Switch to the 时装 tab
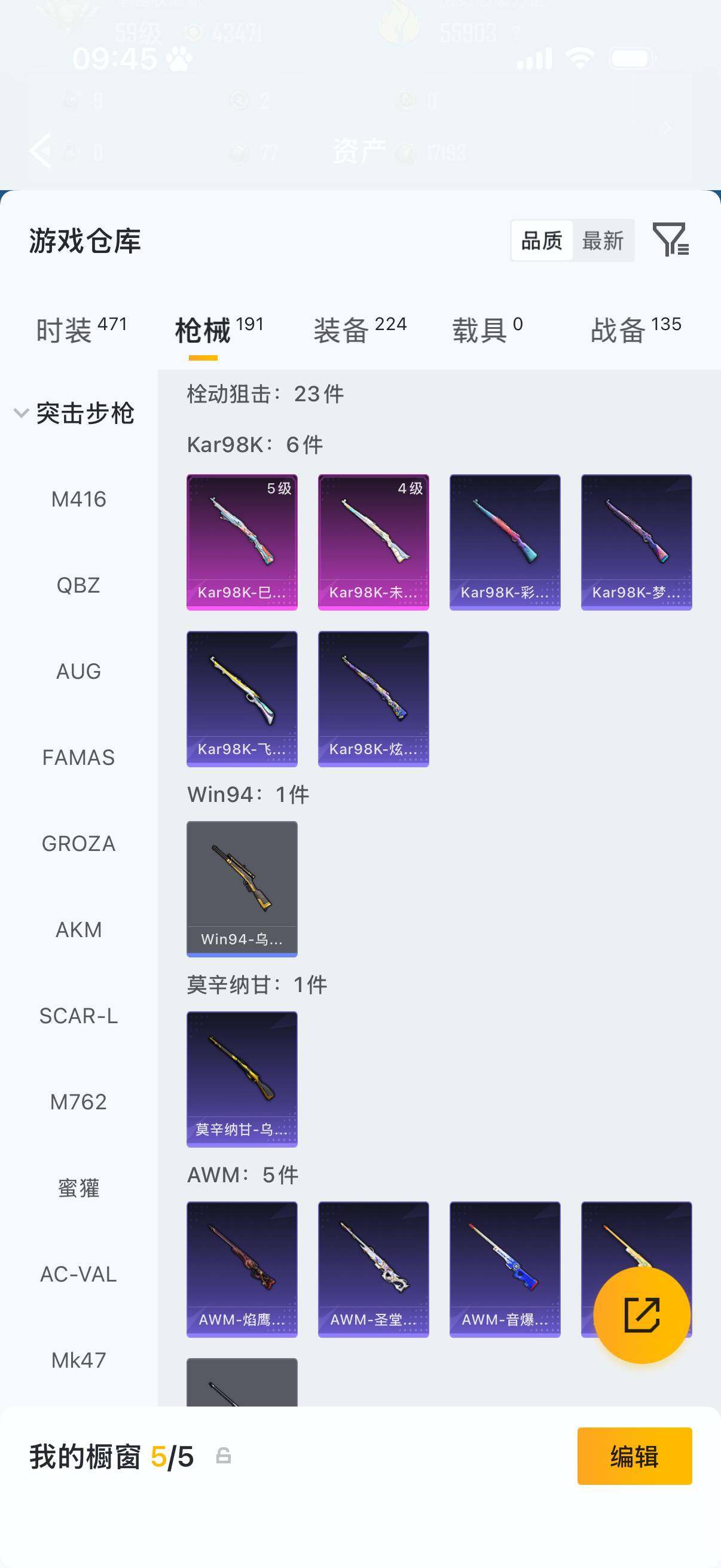Screen dimensions: 721x1568 coord(80,330)
